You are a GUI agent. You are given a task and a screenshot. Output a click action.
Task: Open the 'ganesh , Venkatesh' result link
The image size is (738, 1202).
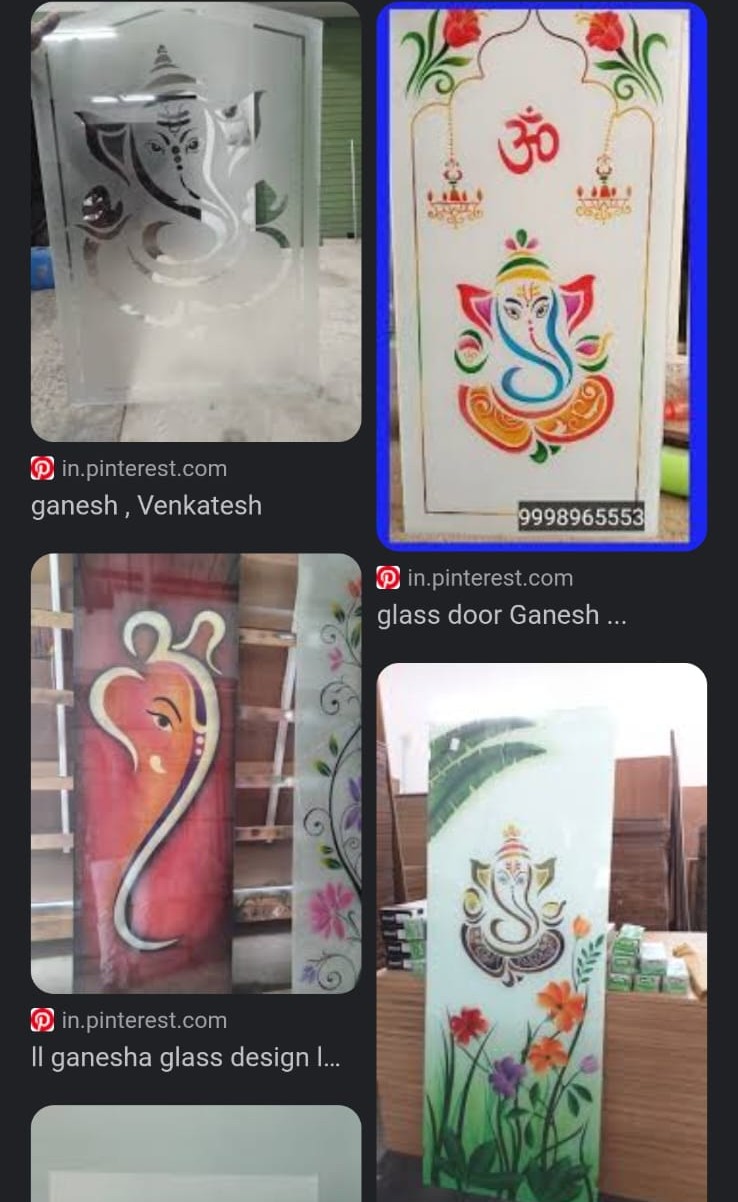pyautogui.click(x=146, y=505)
